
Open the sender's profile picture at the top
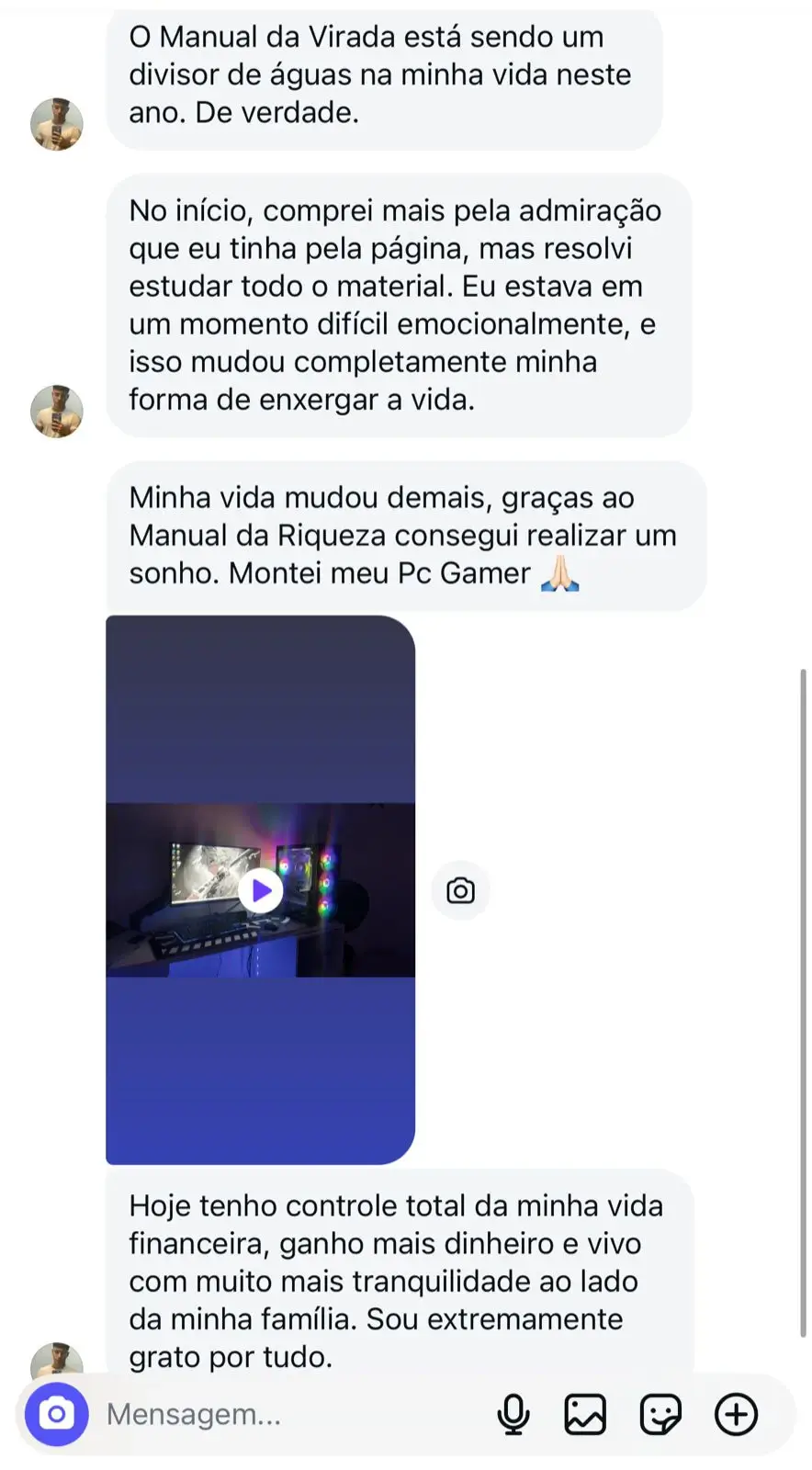(56, 123)
